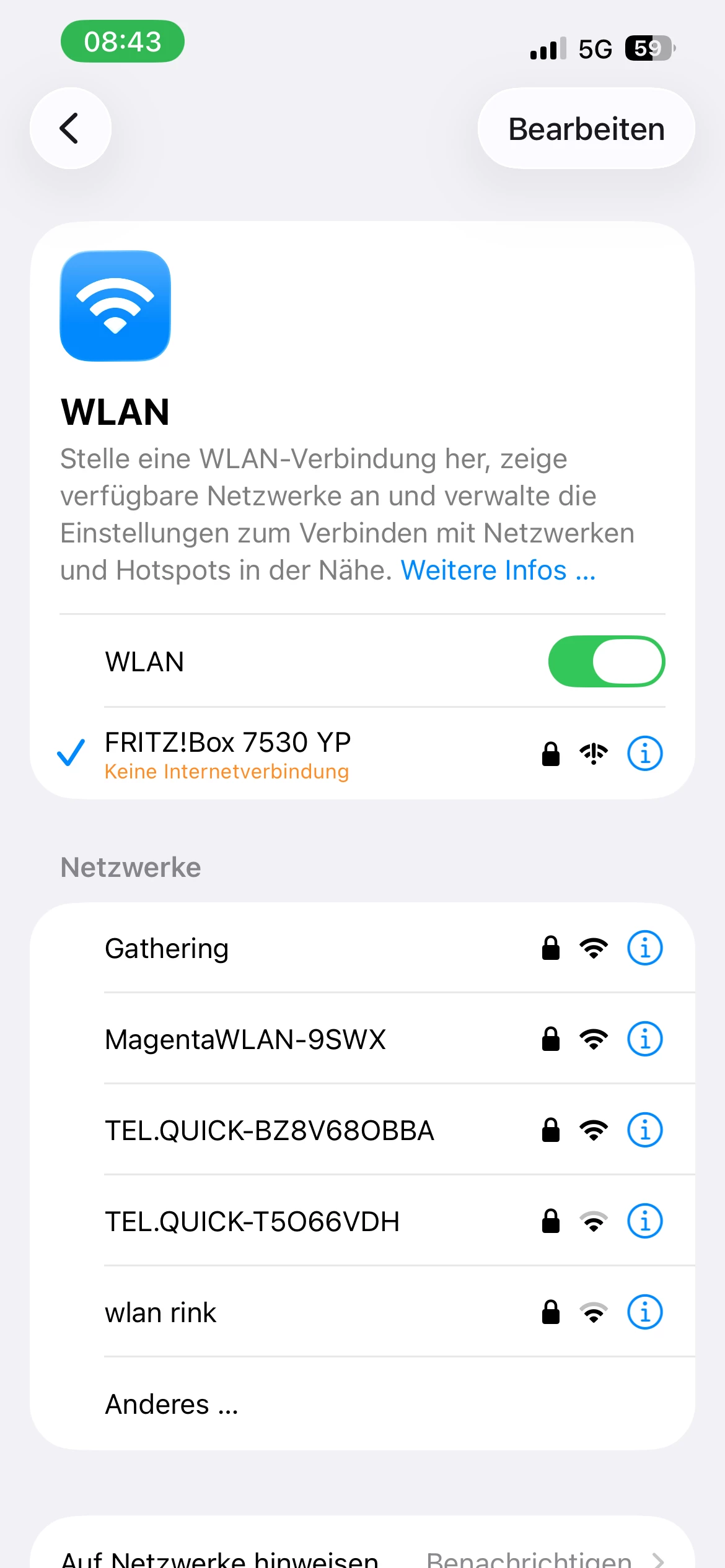Tap info button next to TEL.QUICK-T5O66VDH
This screenshot has width=725, height=1568.
click(644, 1221)
